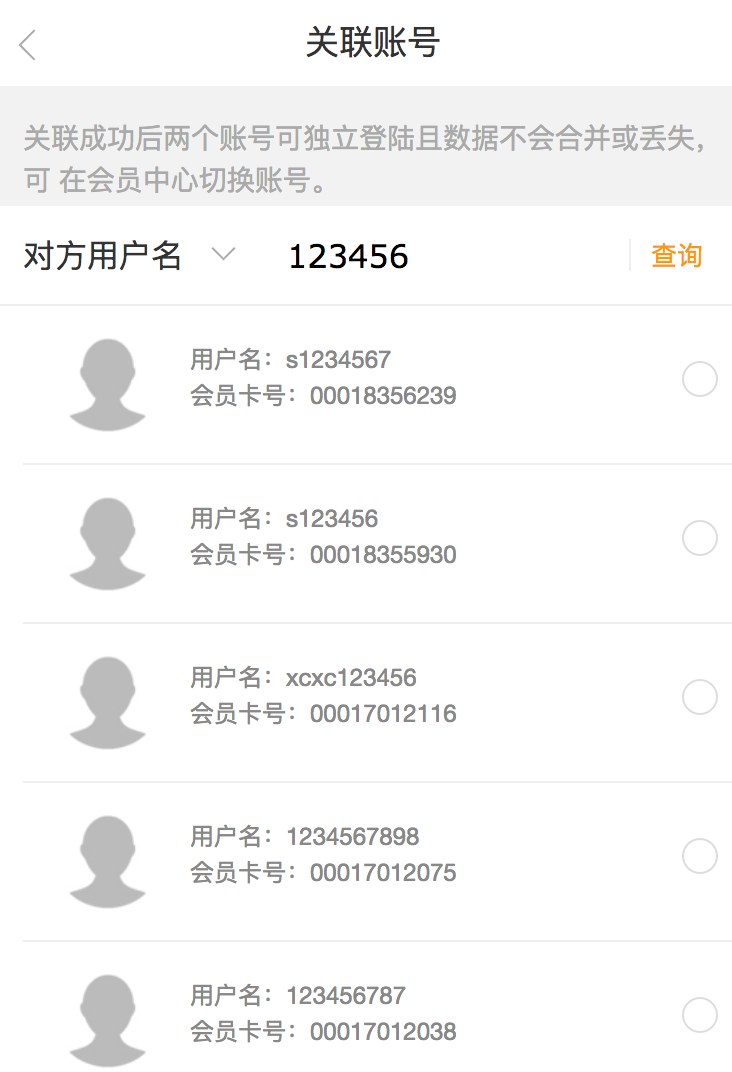Image resolution: width=732 pixels, height=1072 pixels.
Task: Choose user xcxc123456
Action: click(699, 697)
